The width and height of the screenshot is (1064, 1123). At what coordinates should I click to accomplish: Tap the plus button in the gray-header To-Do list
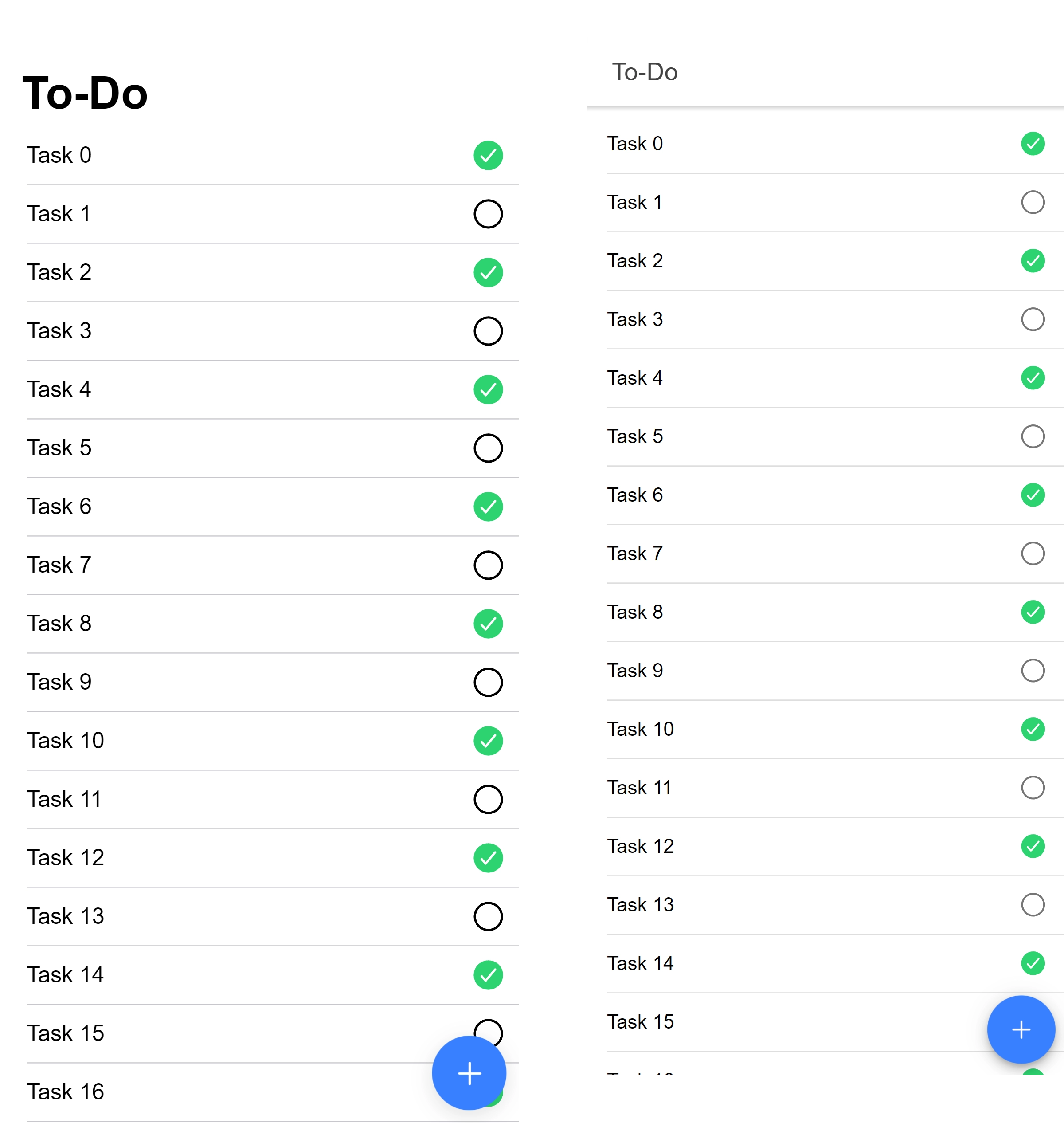coord(1021,1029)
